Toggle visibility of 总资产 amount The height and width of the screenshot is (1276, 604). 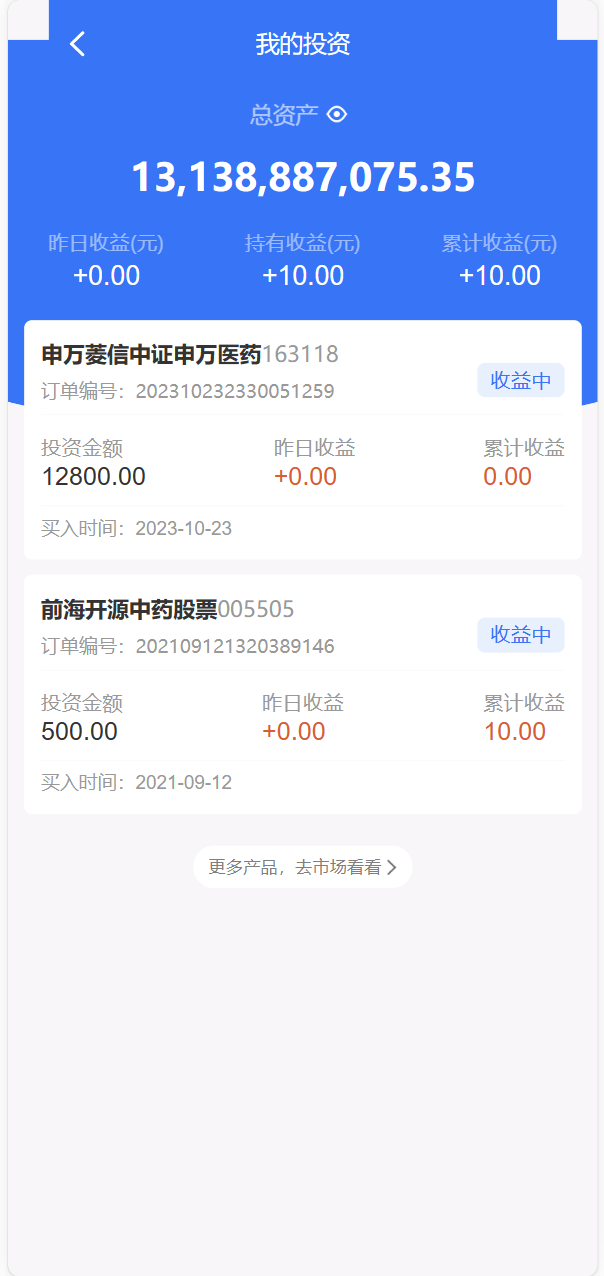click(x=337, y=115)
